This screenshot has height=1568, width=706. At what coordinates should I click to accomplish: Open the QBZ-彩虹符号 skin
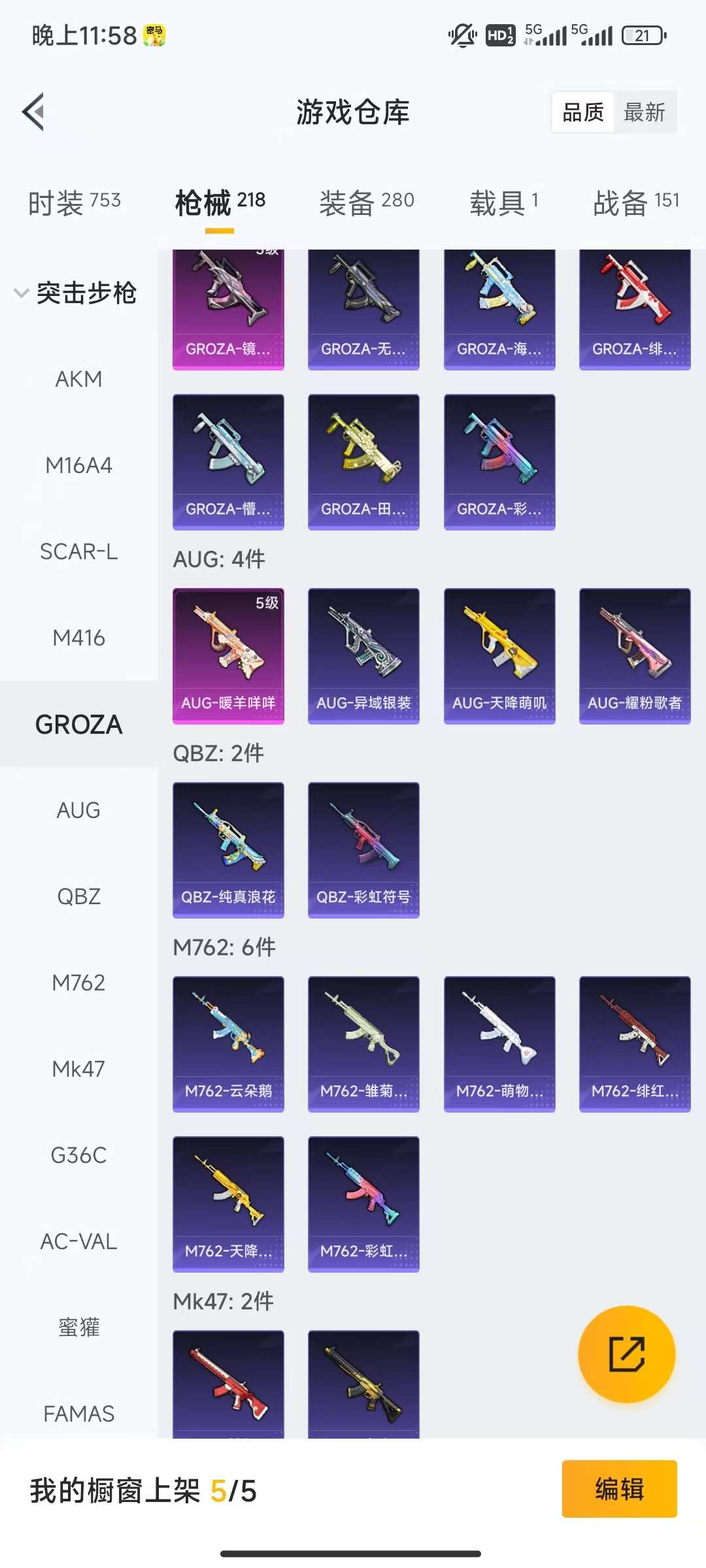(x=363, y=849)
